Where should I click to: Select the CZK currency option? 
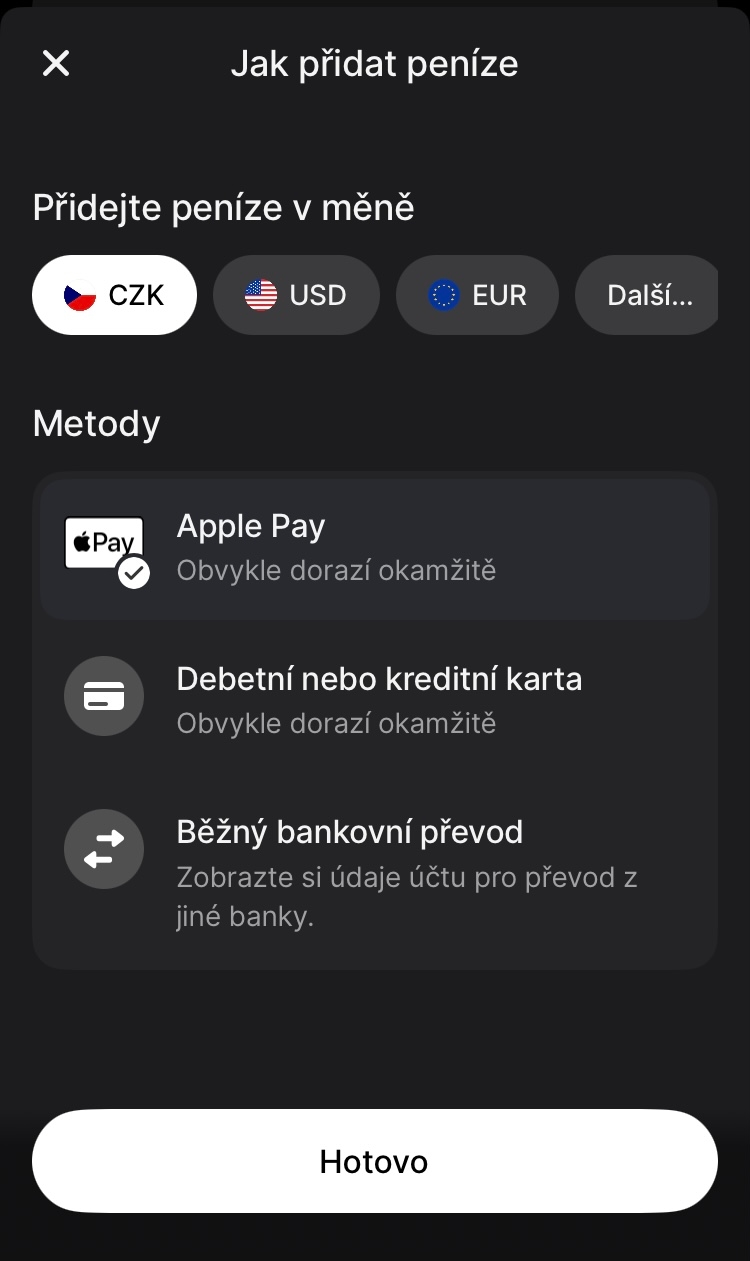coord(114,294)
